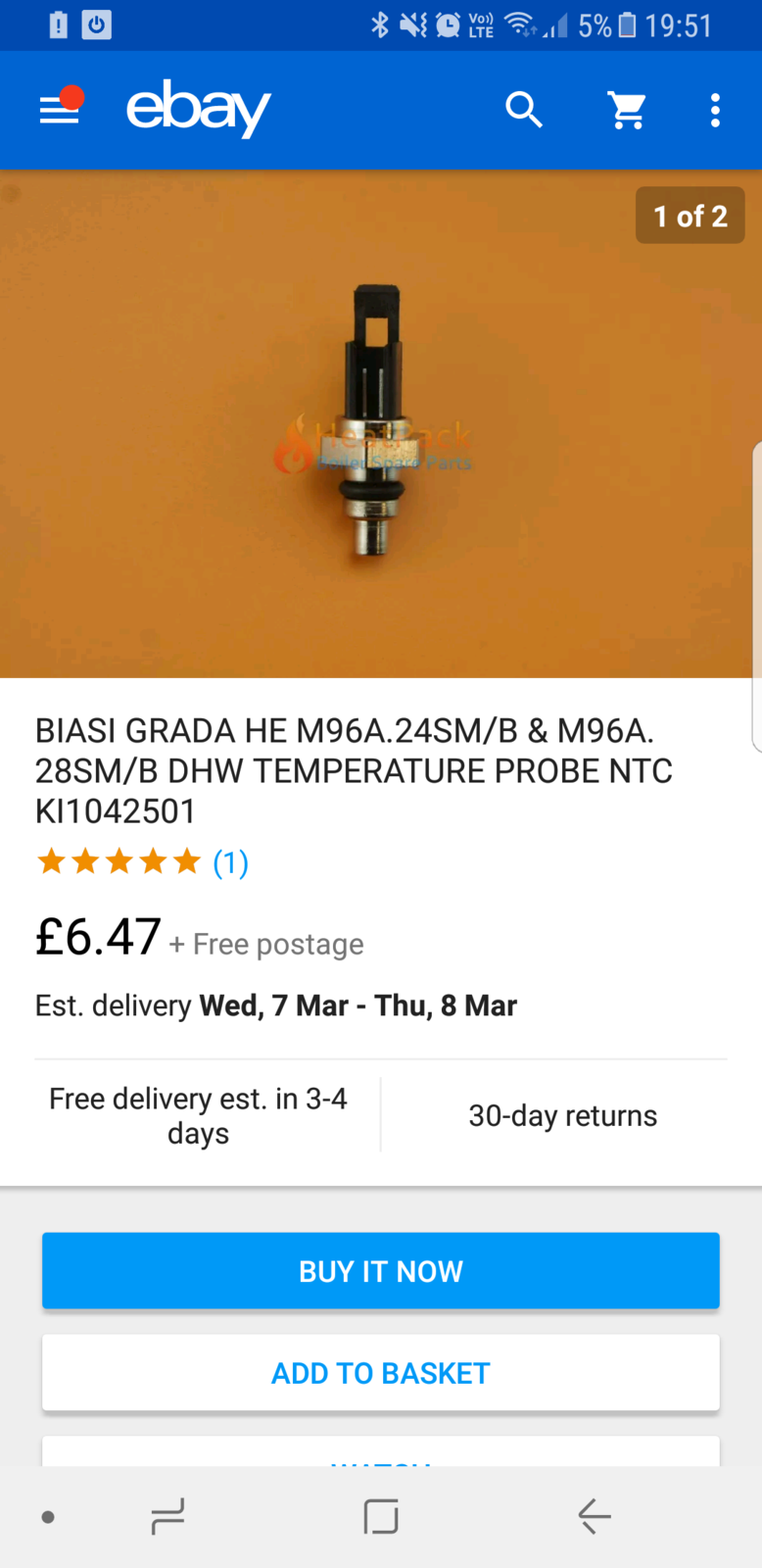
Task: Open the eBay hamburger menu
Action: point(59,111)
